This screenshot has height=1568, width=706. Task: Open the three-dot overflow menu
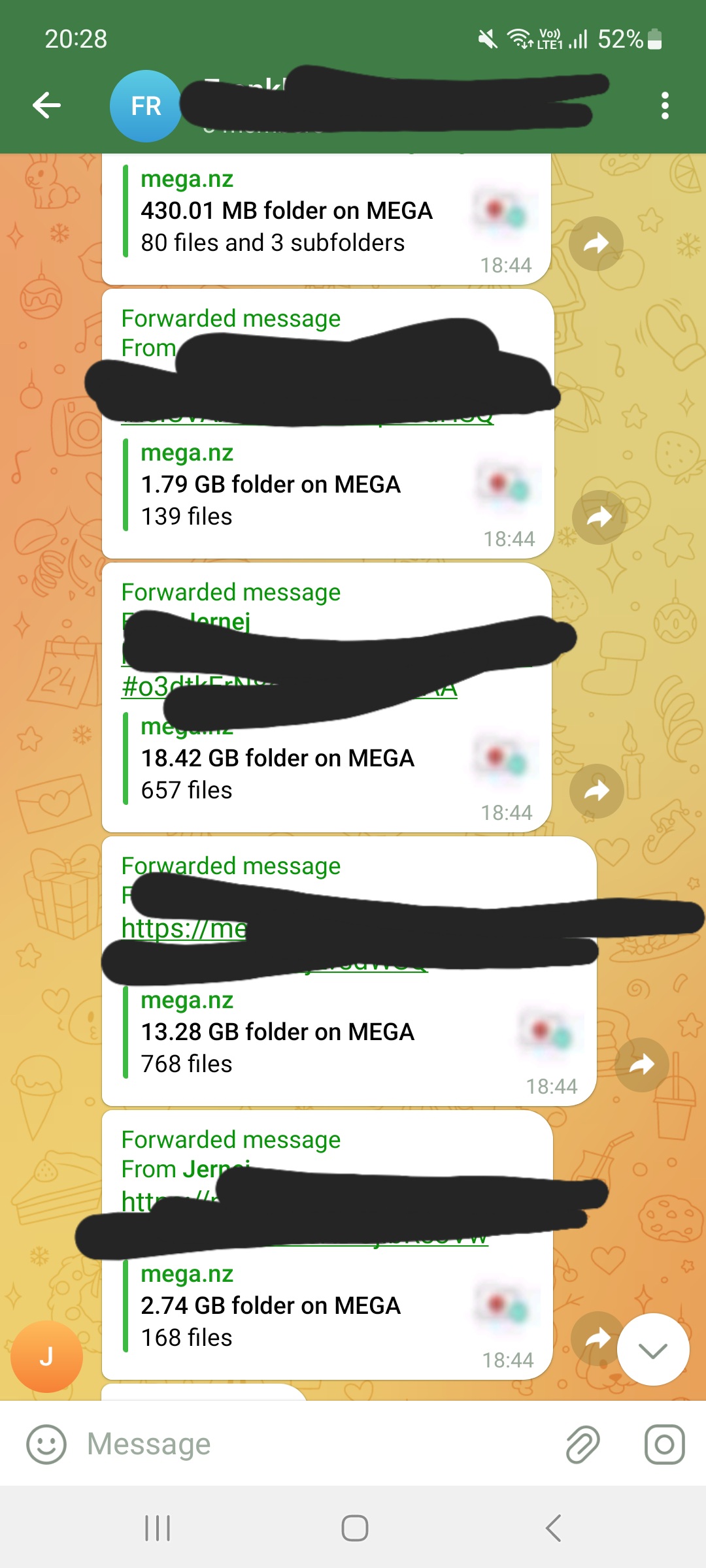[665, 105]
